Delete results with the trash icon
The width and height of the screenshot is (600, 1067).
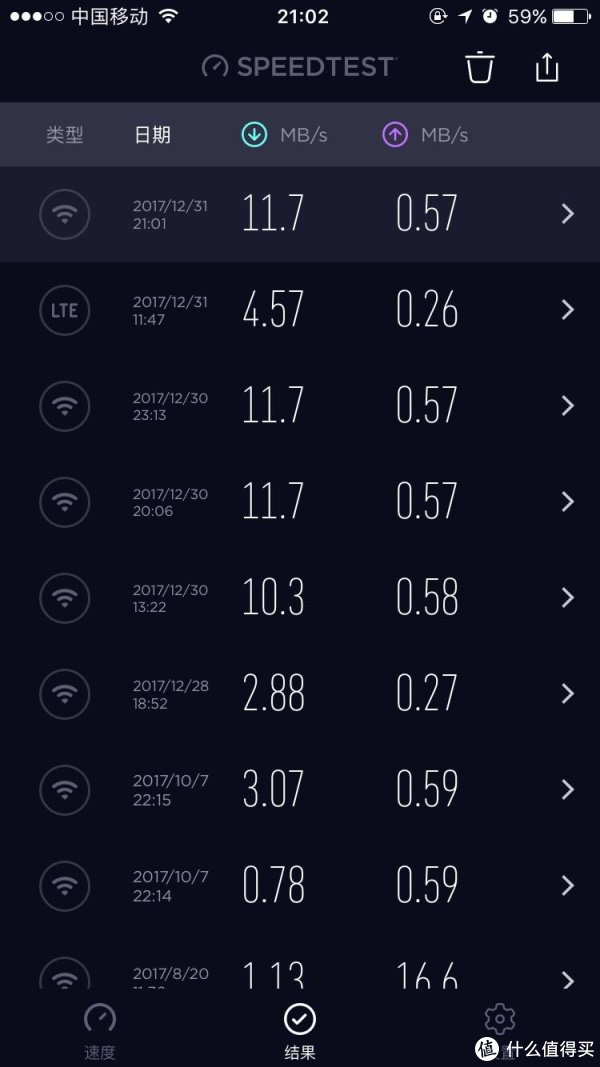479,67
